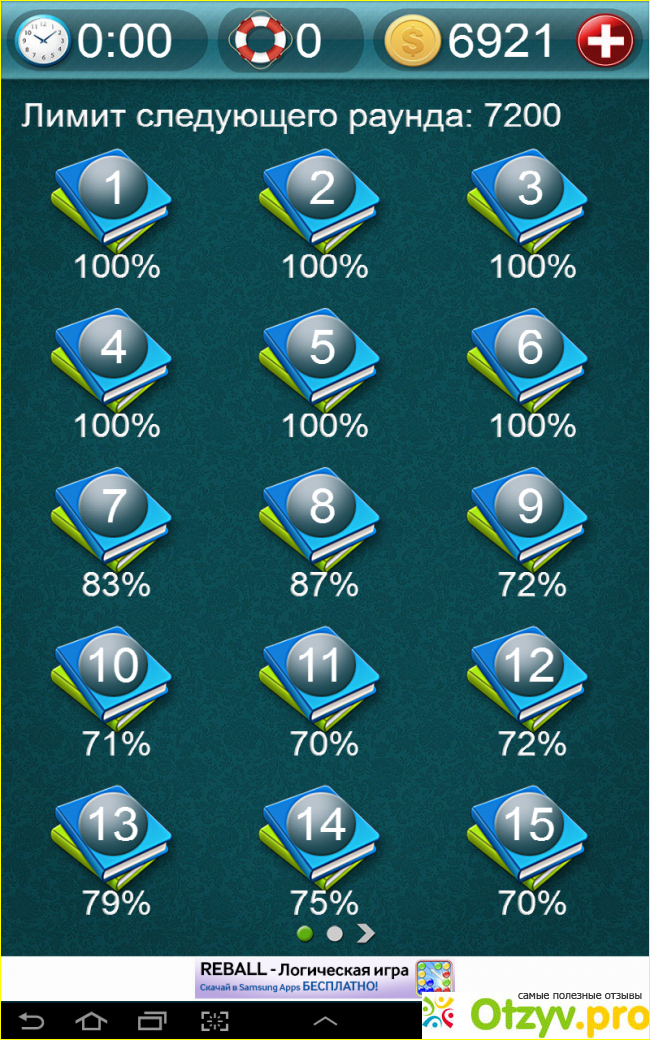Tap the red plus to add coins
The image size is (650, 1040).
coord(606,41)
